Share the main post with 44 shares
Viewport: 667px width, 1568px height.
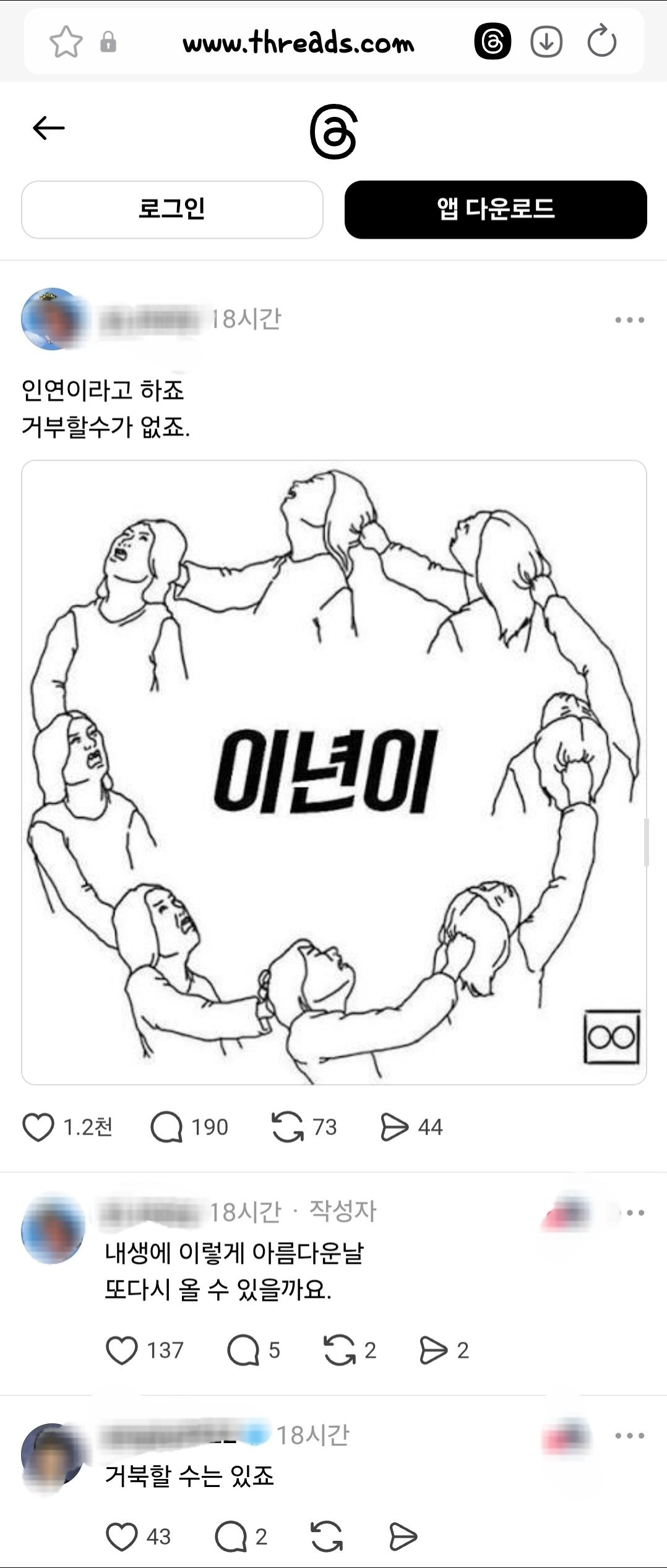tap(395, 1127)
